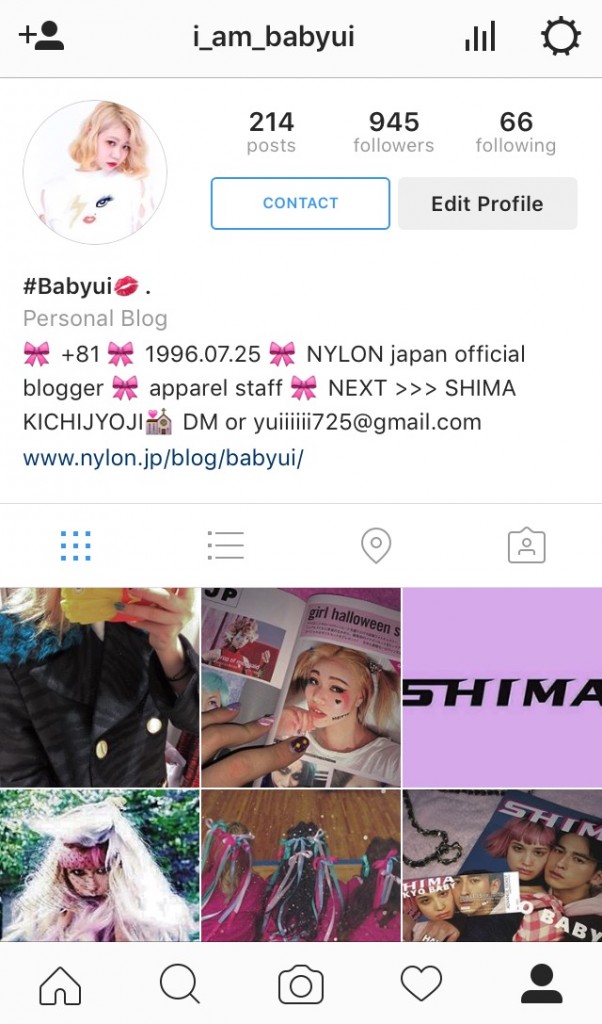602x1024 pixels.
Task: Open the tagged photos tab
Action: pyautogui.click(x=526, y=546)
